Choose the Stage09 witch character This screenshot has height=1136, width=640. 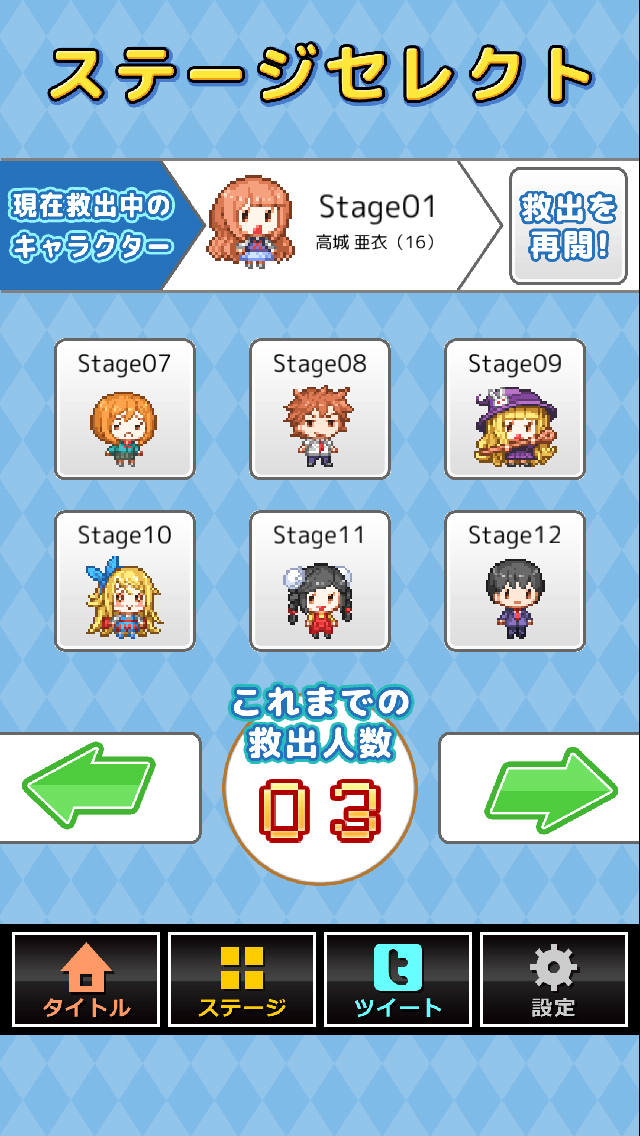tap(514, 409)
